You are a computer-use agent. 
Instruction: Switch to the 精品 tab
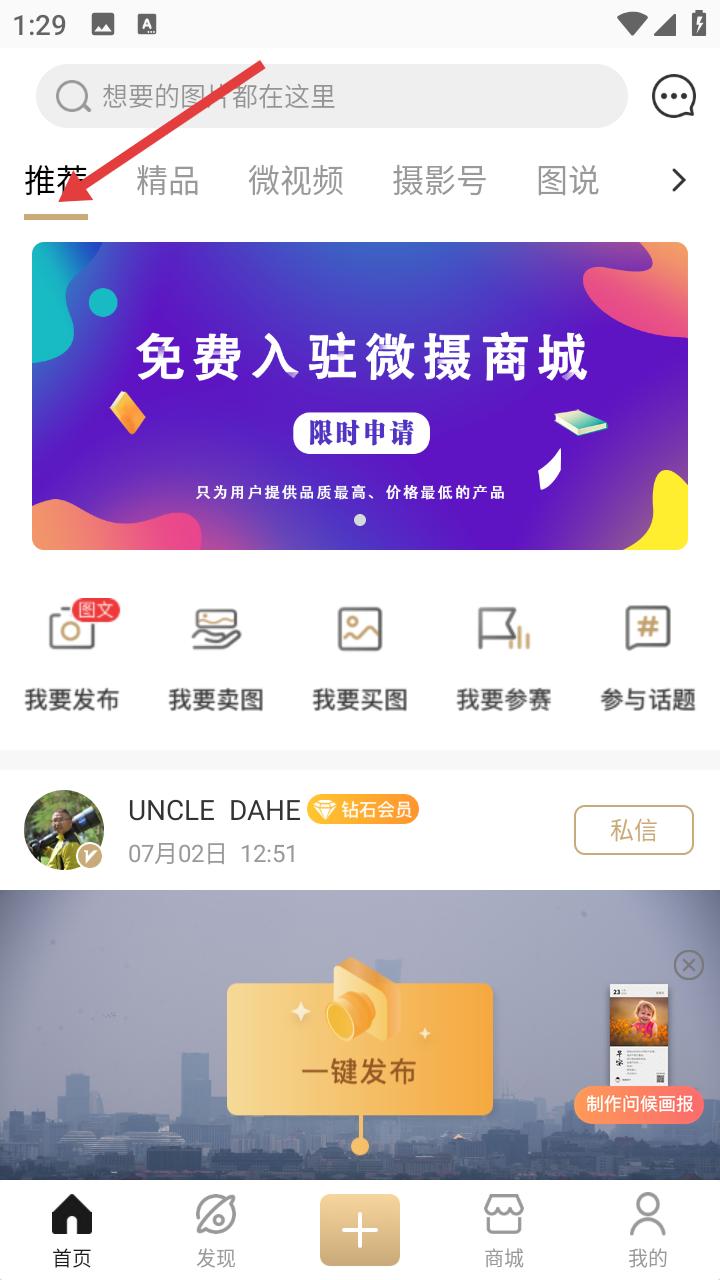coord(166,181)
